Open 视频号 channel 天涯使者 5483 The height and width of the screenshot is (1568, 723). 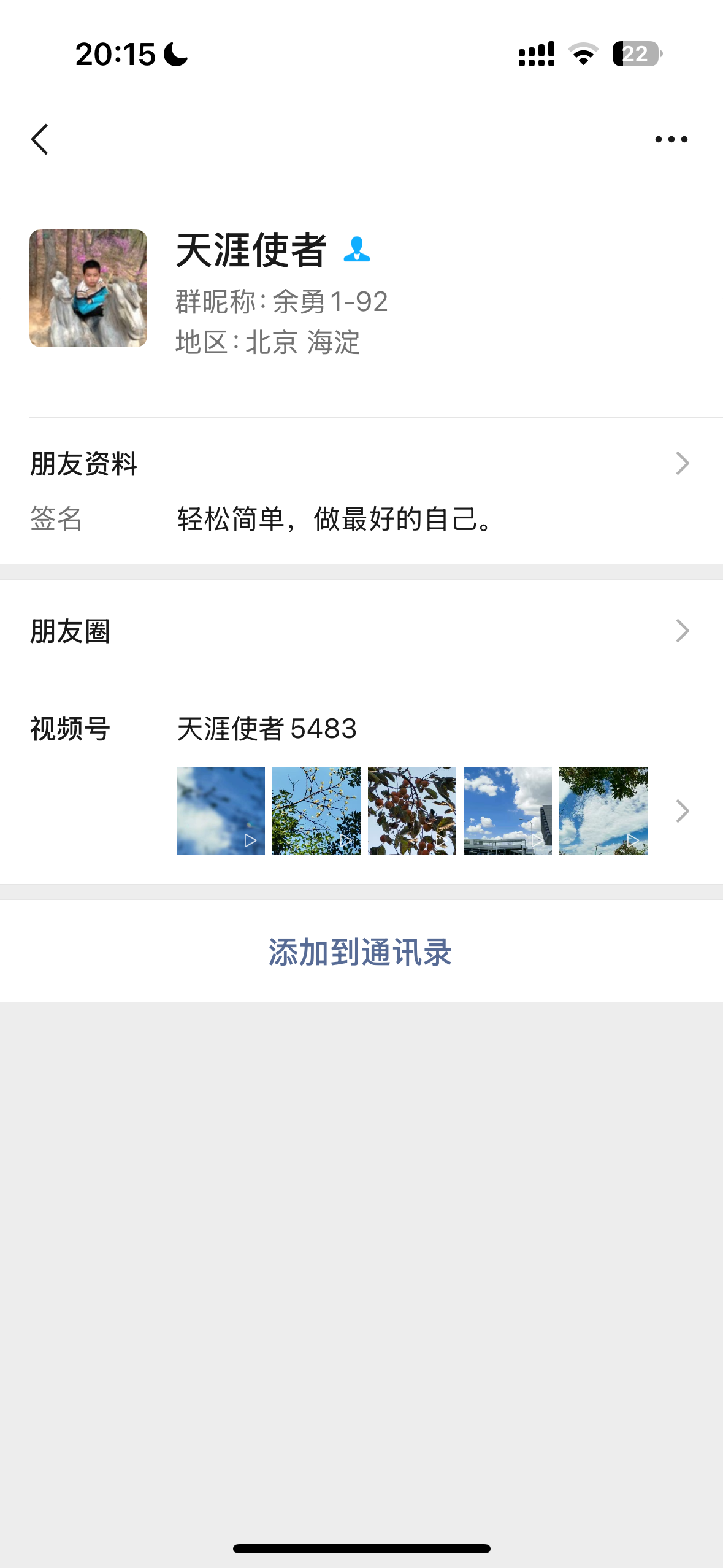pyautogui.click(x=267, y=729)
